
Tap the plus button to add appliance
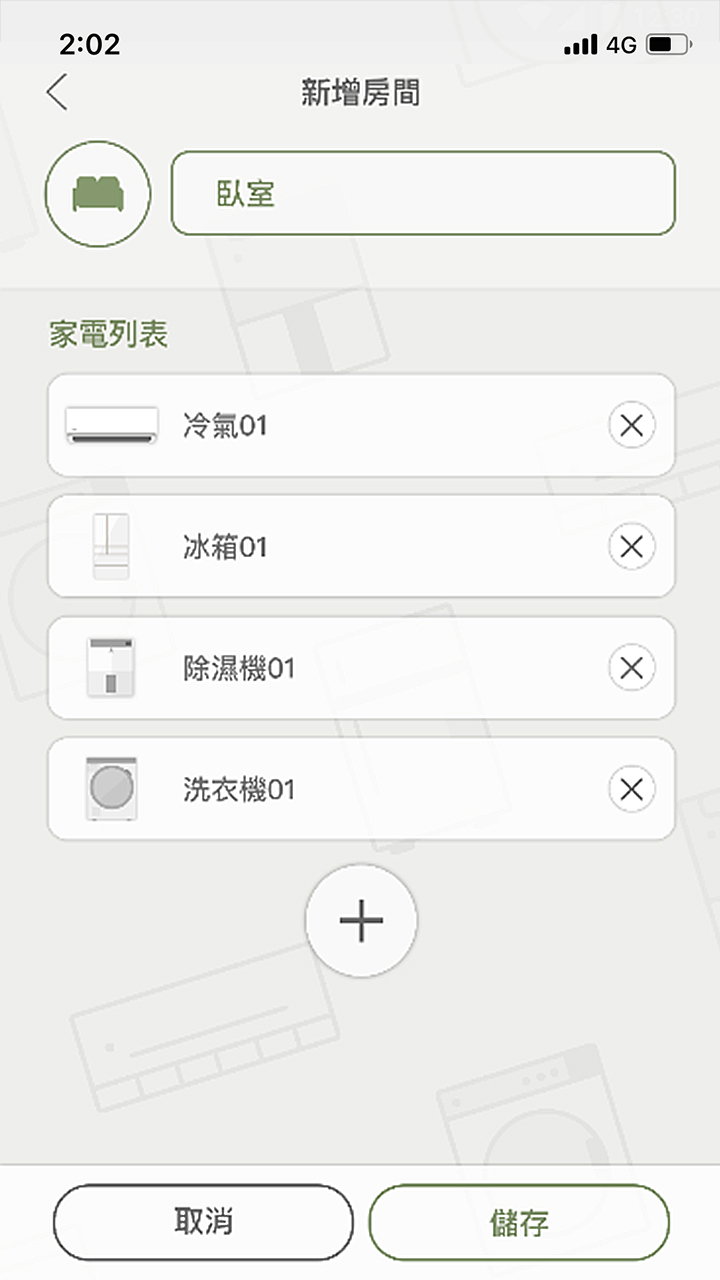coord(360,921)
